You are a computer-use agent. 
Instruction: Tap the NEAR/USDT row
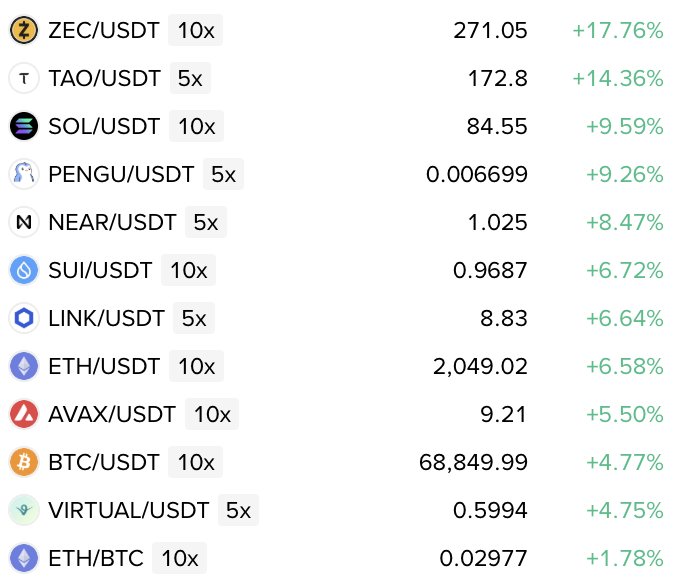112,222
